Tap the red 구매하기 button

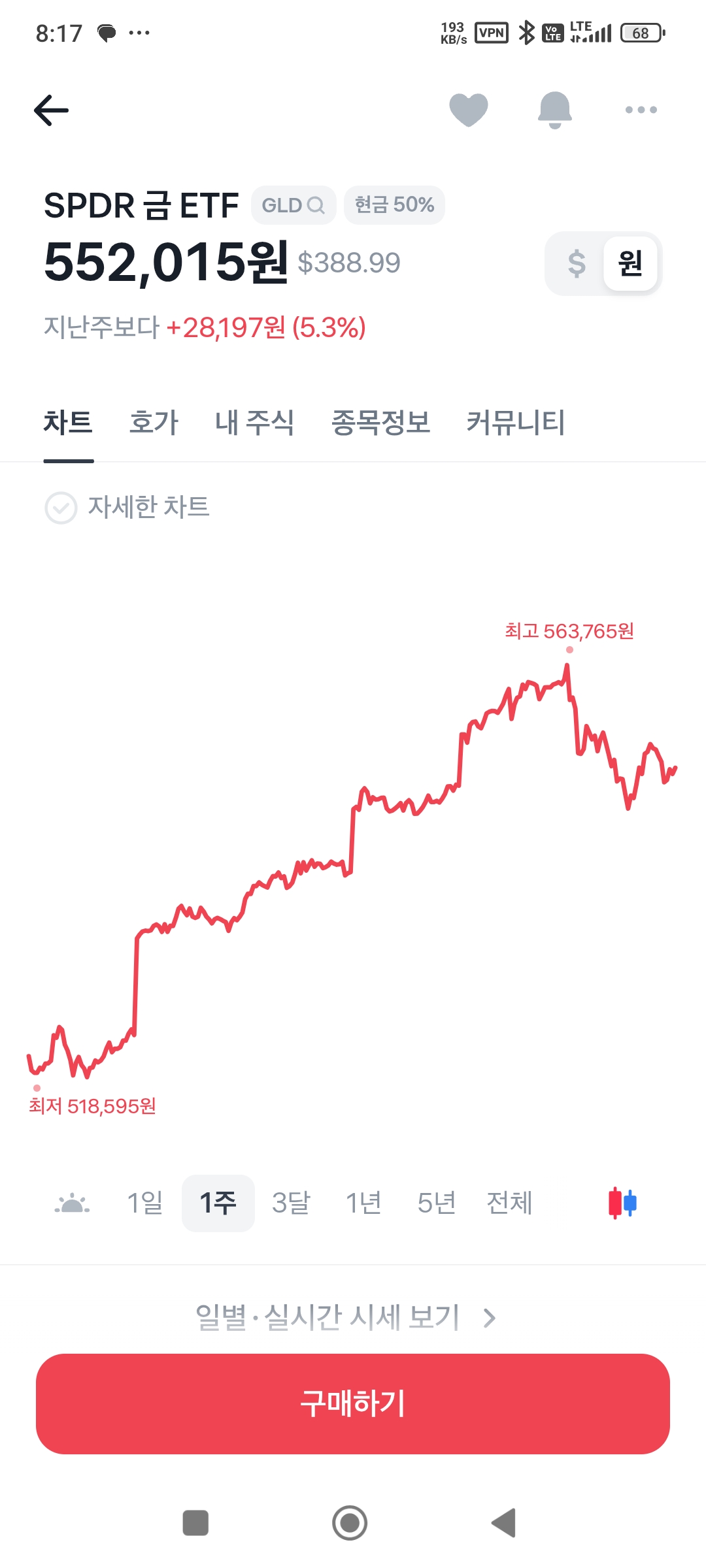[x=353, y=1403]
